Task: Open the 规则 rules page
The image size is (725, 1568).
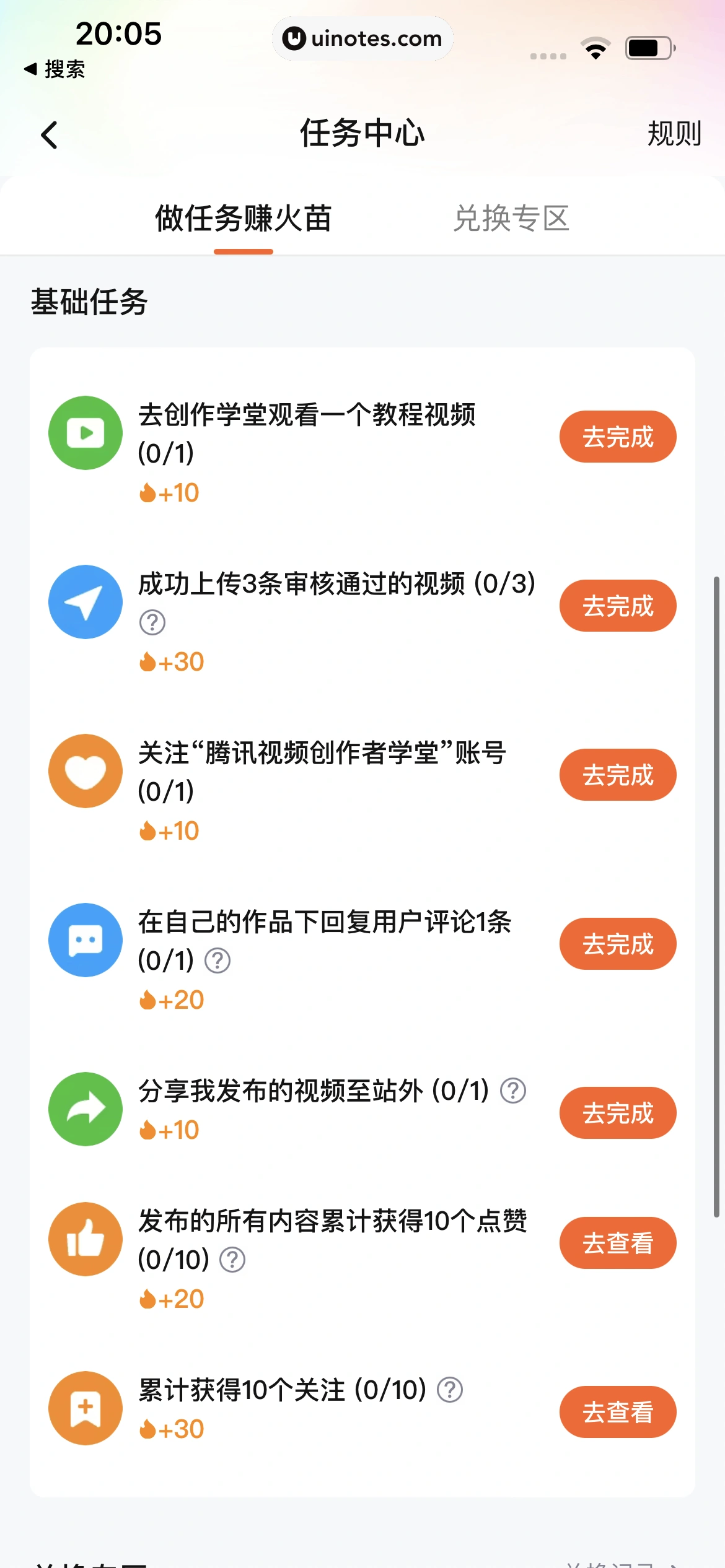Action: pyautogui.click(x=674, y=134)
